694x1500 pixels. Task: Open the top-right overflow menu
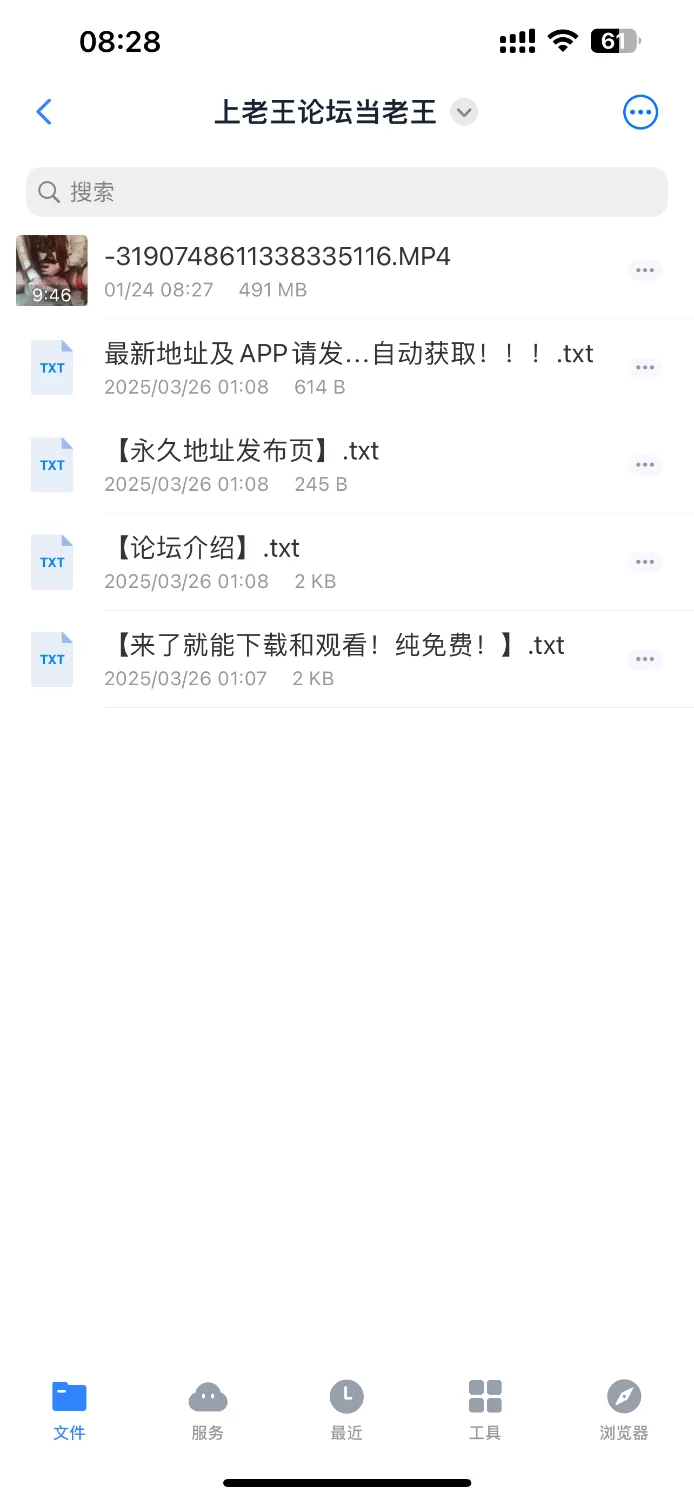pos(640,112)
